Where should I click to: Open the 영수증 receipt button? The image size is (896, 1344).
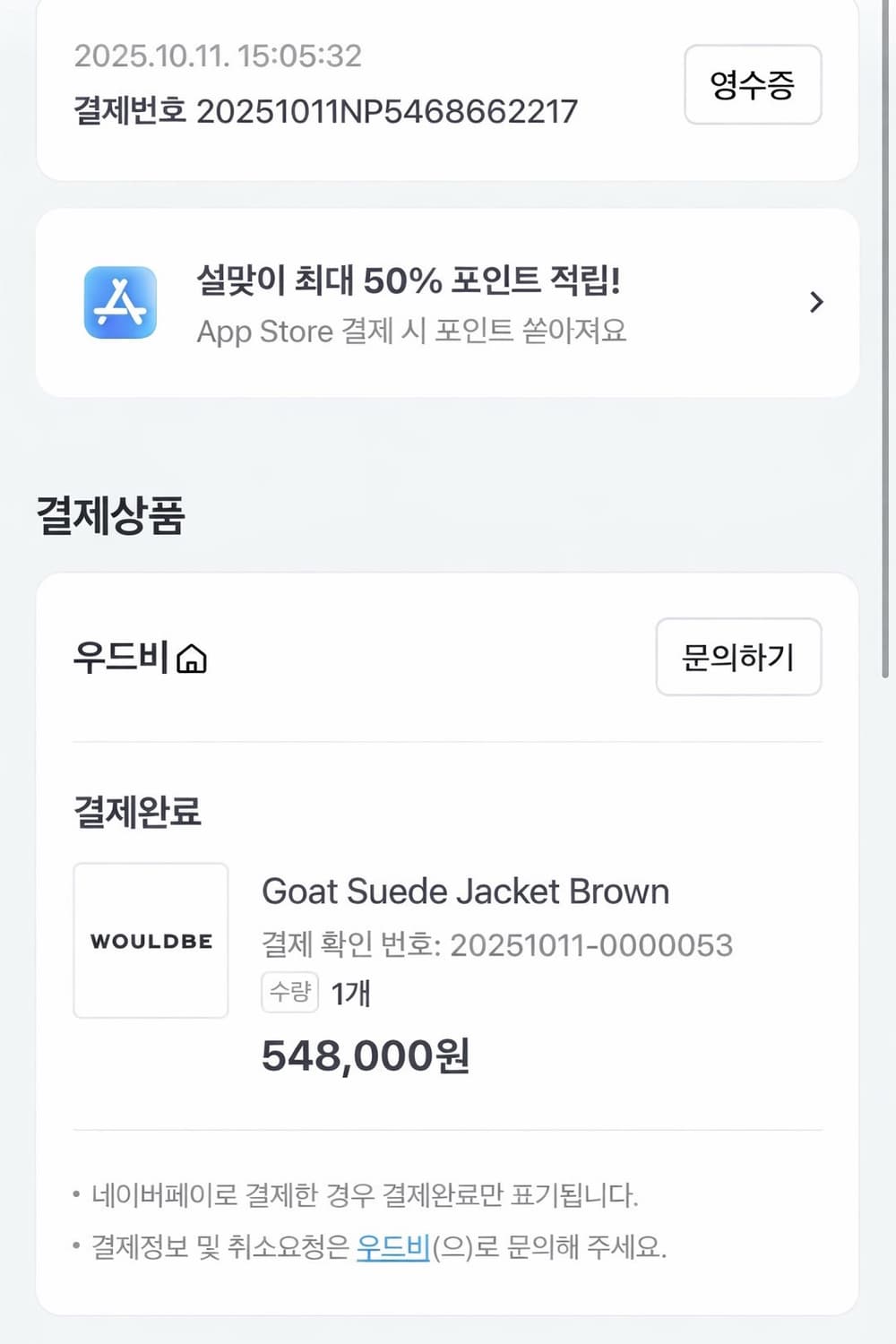coord(752,85)
